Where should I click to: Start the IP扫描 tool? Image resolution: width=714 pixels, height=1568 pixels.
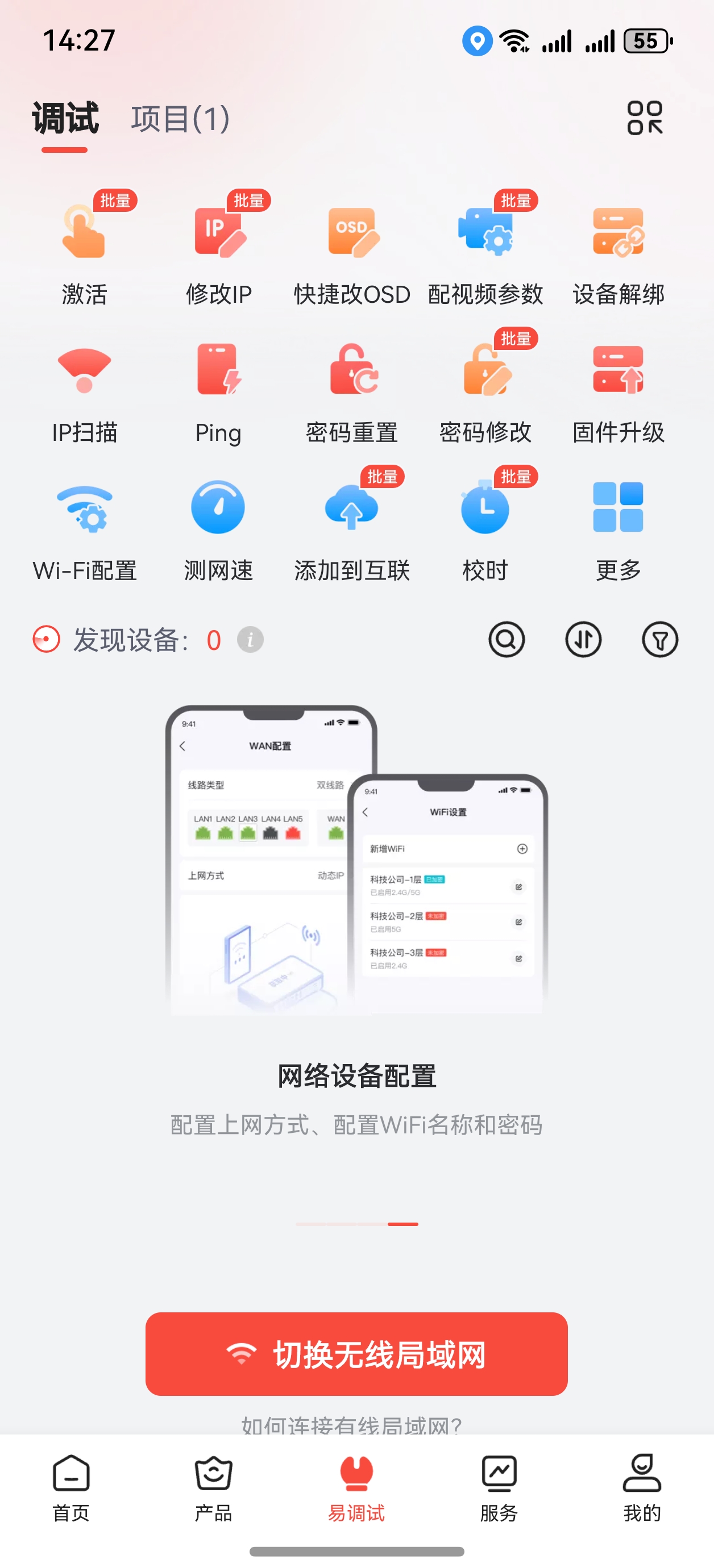click(x=85, y=390)
